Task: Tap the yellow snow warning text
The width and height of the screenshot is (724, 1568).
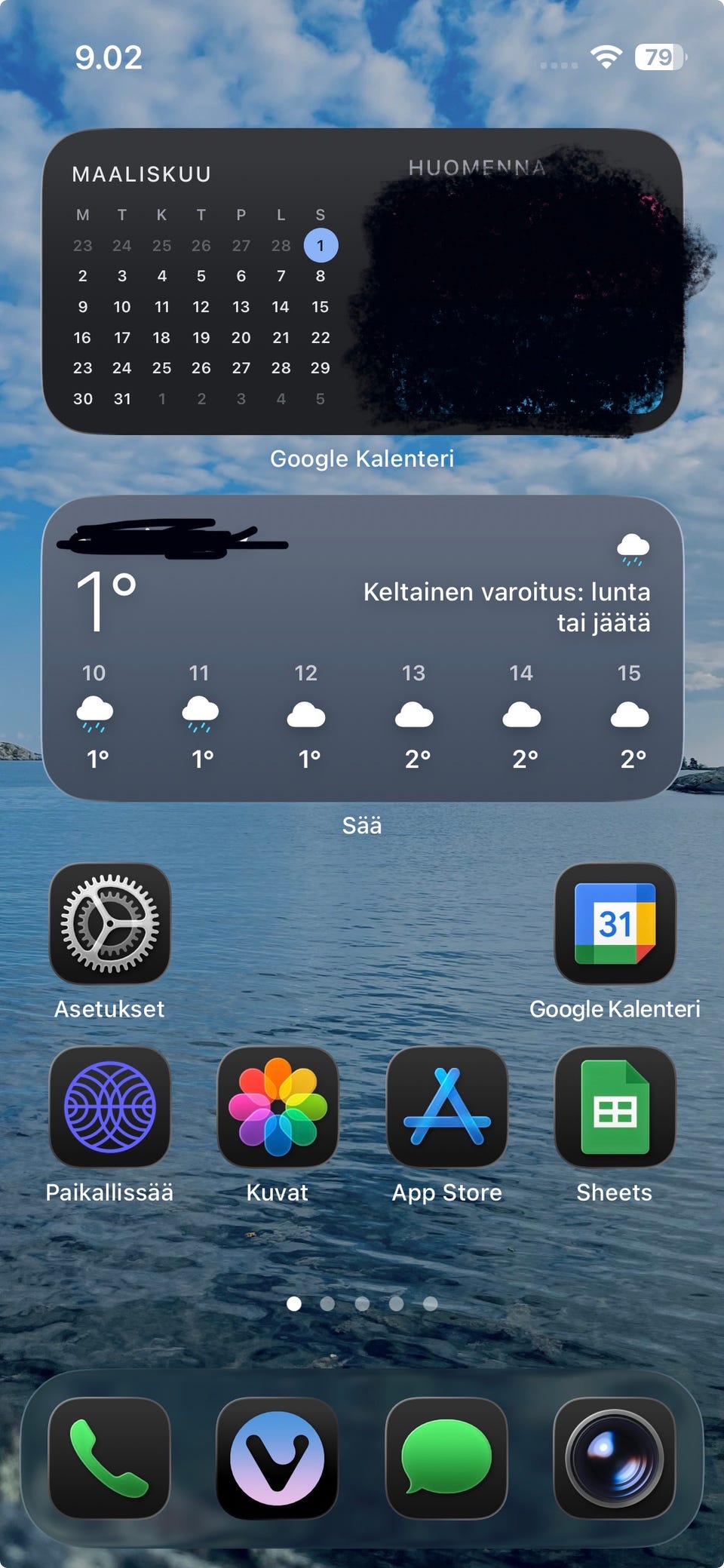Action: point(508,607)
